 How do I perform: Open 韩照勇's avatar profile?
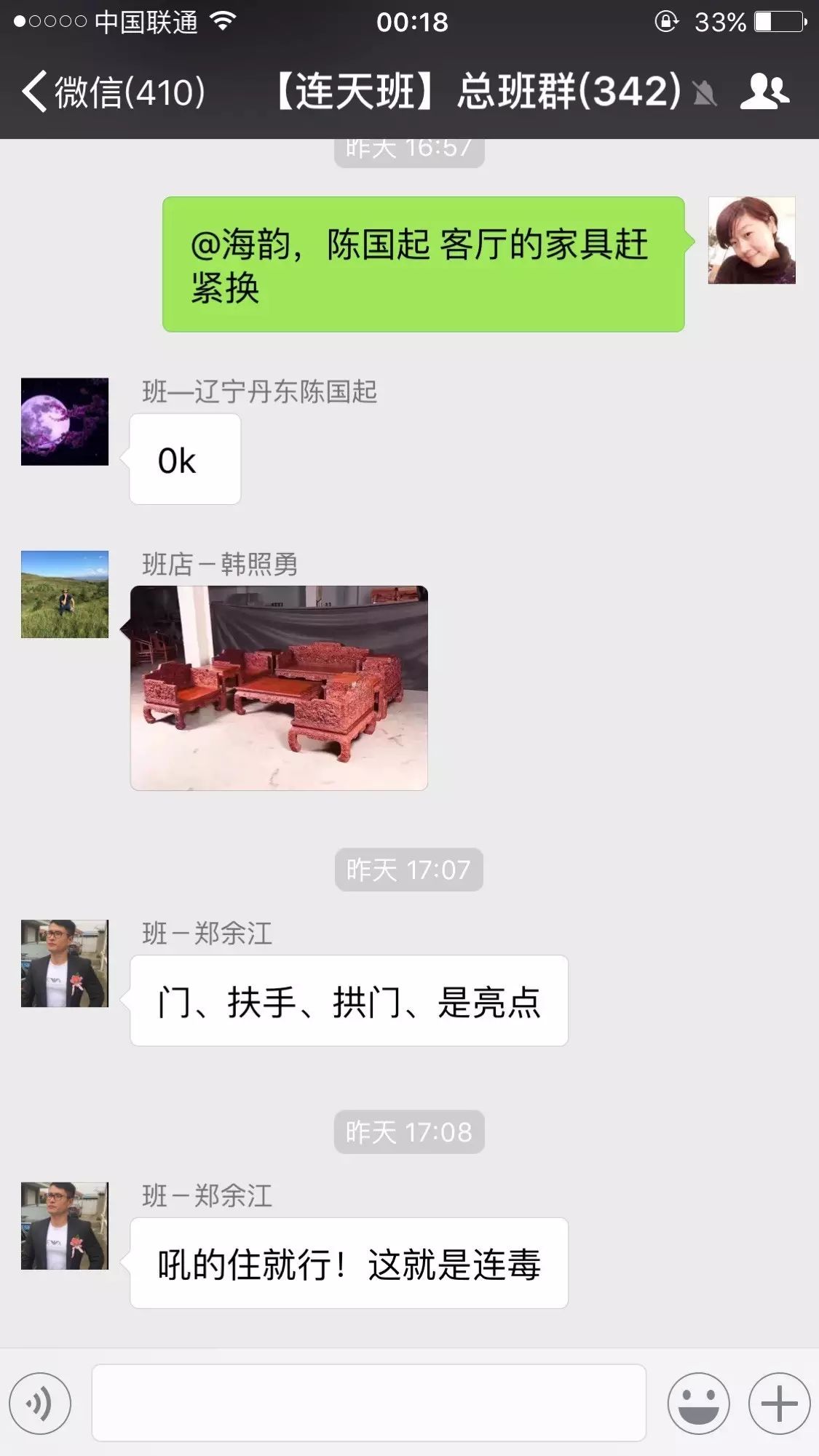(x=65, y=594)
